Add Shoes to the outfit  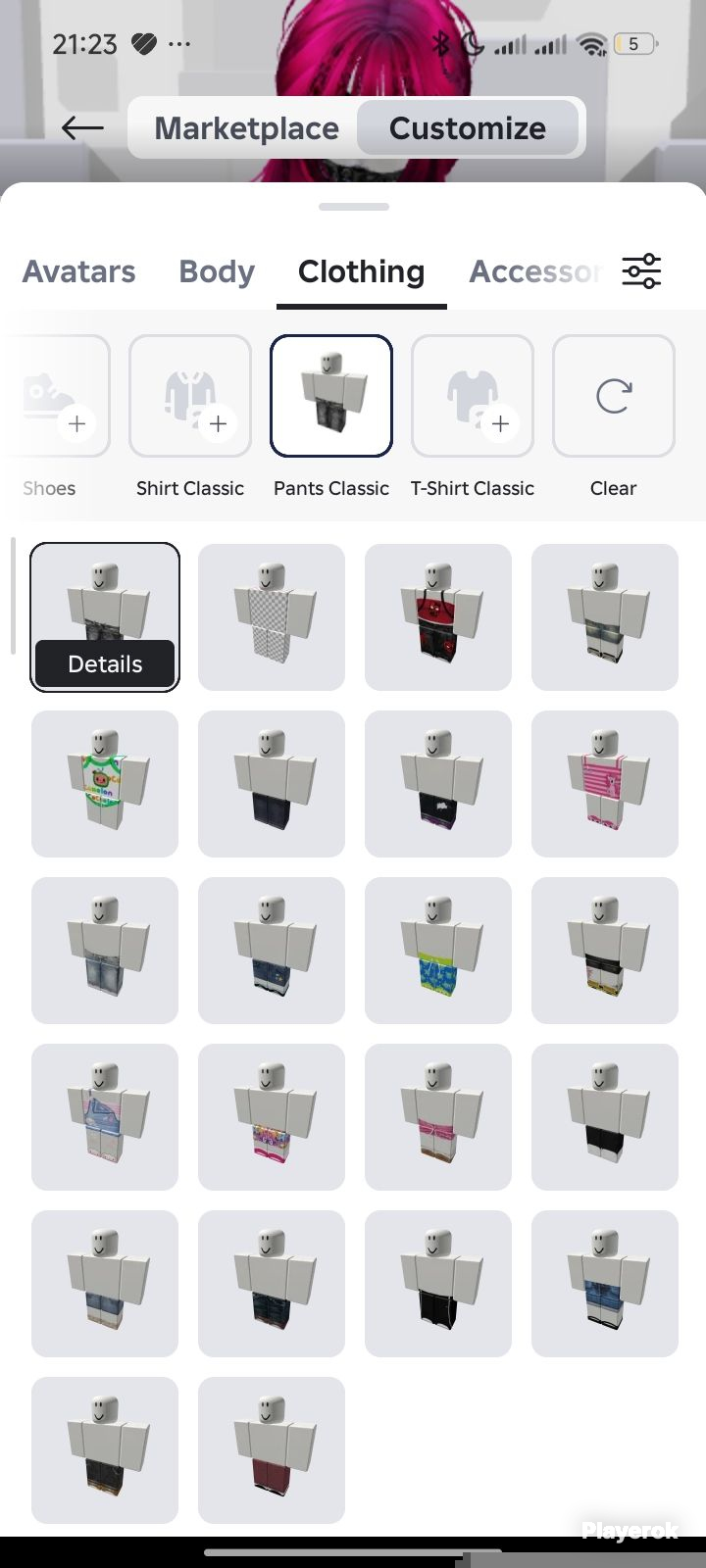click(x=61, y=396)
